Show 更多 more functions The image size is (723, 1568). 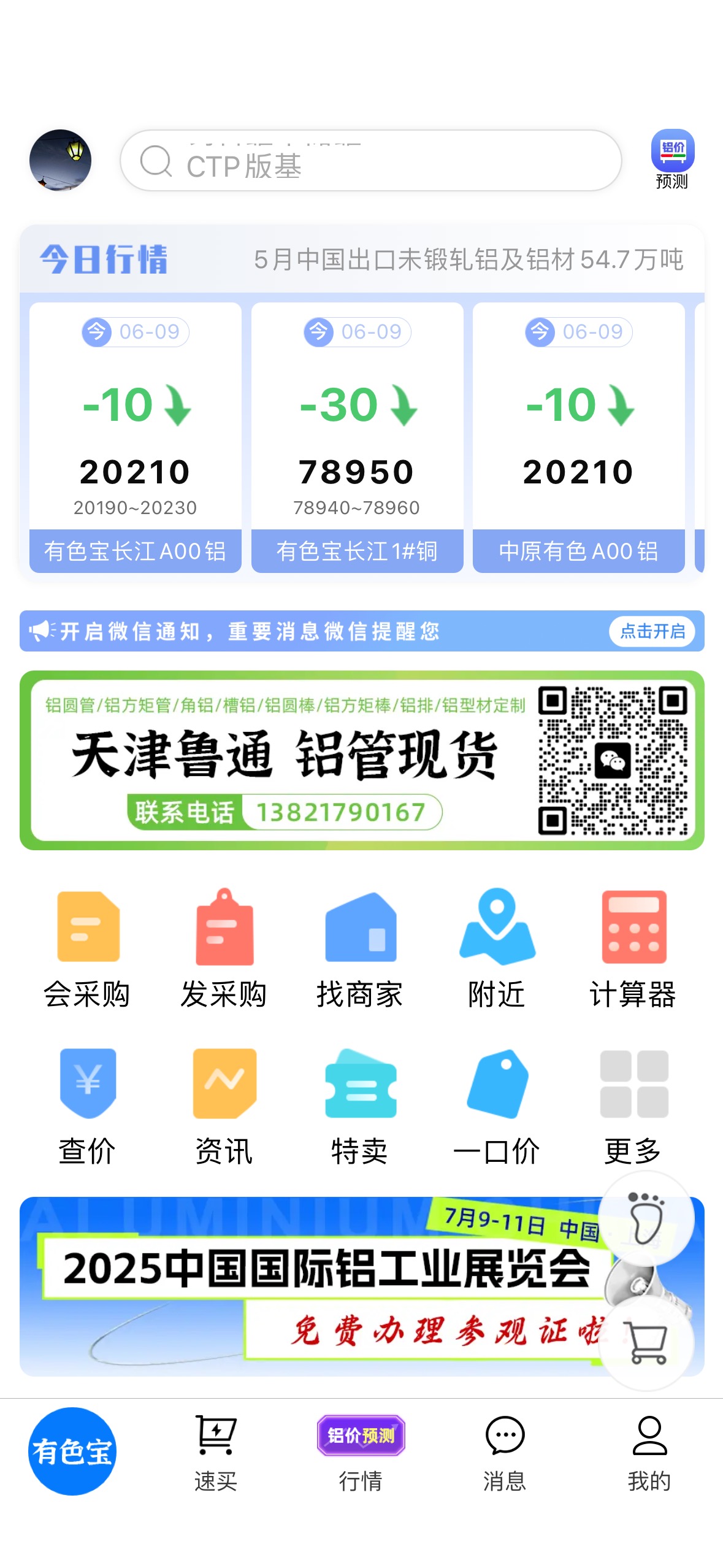[633, 1106]
